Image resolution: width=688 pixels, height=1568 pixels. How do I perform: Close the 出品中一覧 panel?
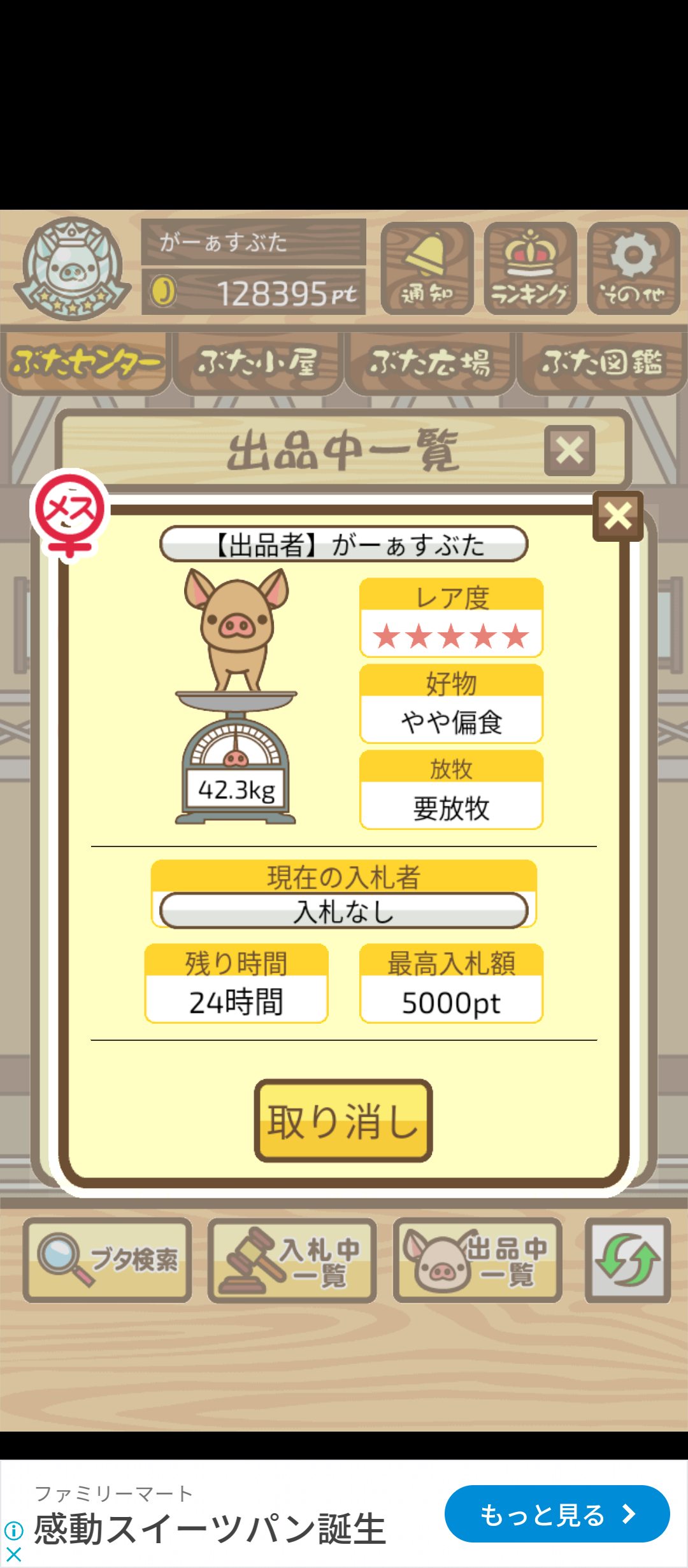[569, 451]
